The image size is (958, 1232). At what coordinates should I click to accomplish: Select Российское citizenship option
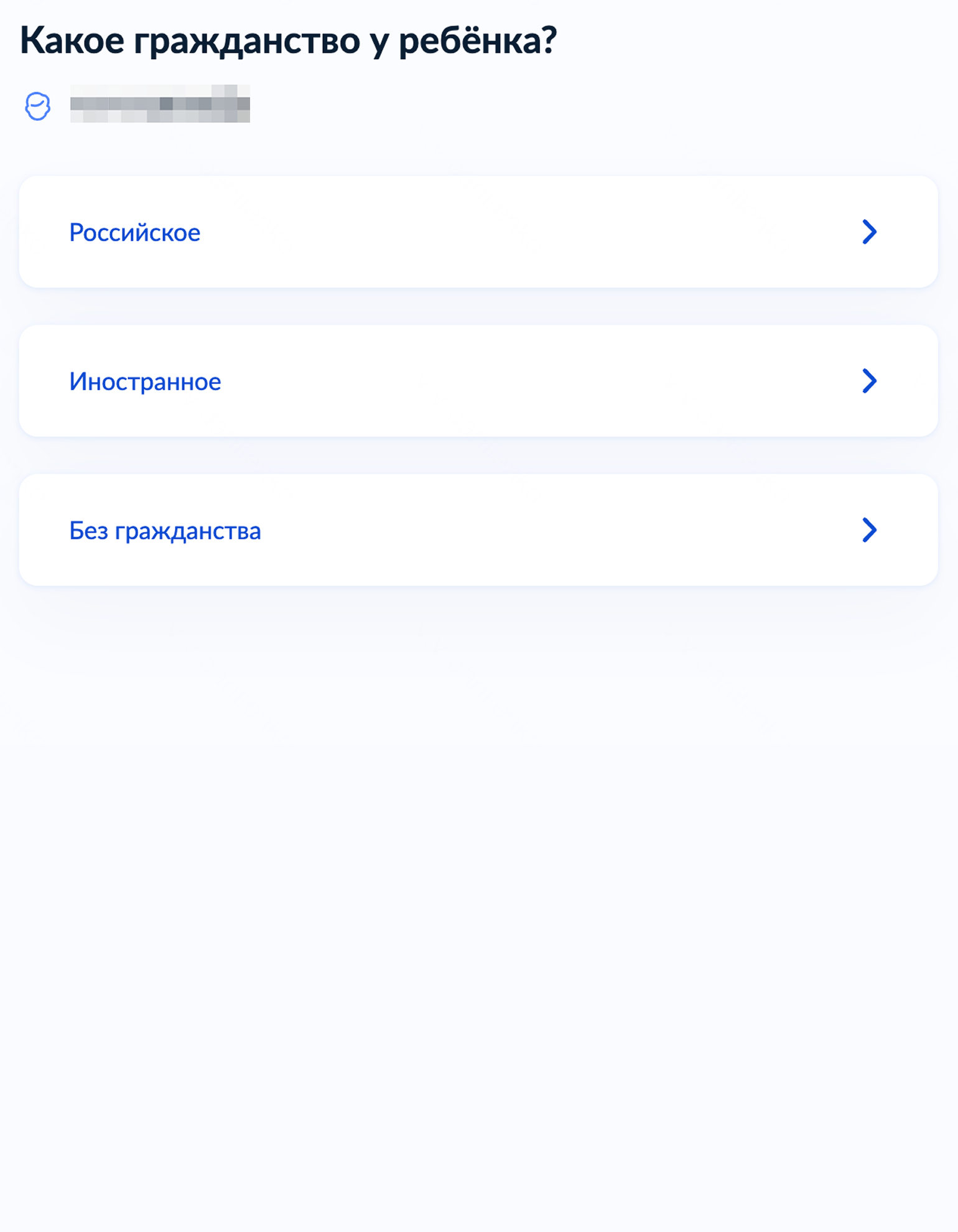coord(478,232)
